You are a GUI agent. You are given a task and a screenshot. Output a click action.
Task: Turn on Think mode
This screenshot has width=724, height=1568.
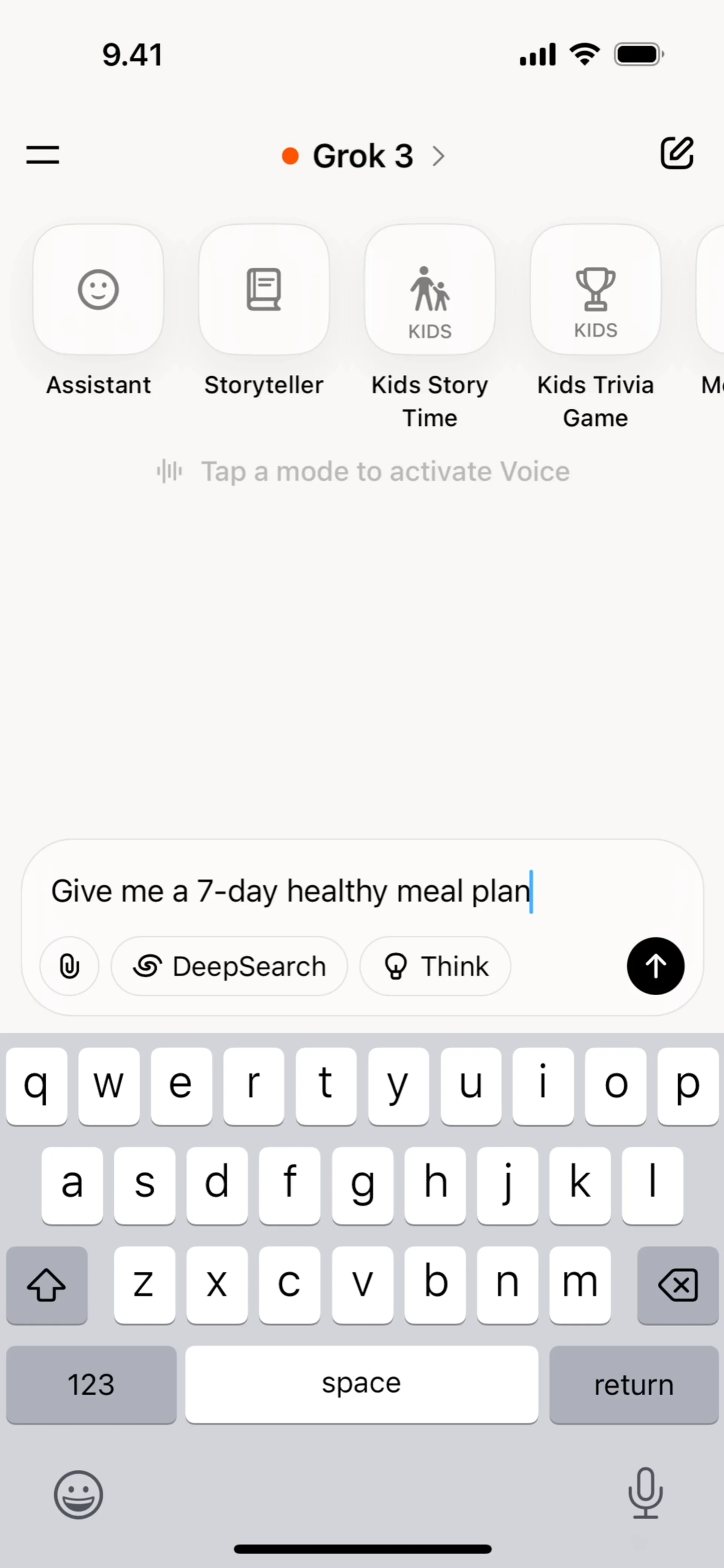click(x=436, y=966)
